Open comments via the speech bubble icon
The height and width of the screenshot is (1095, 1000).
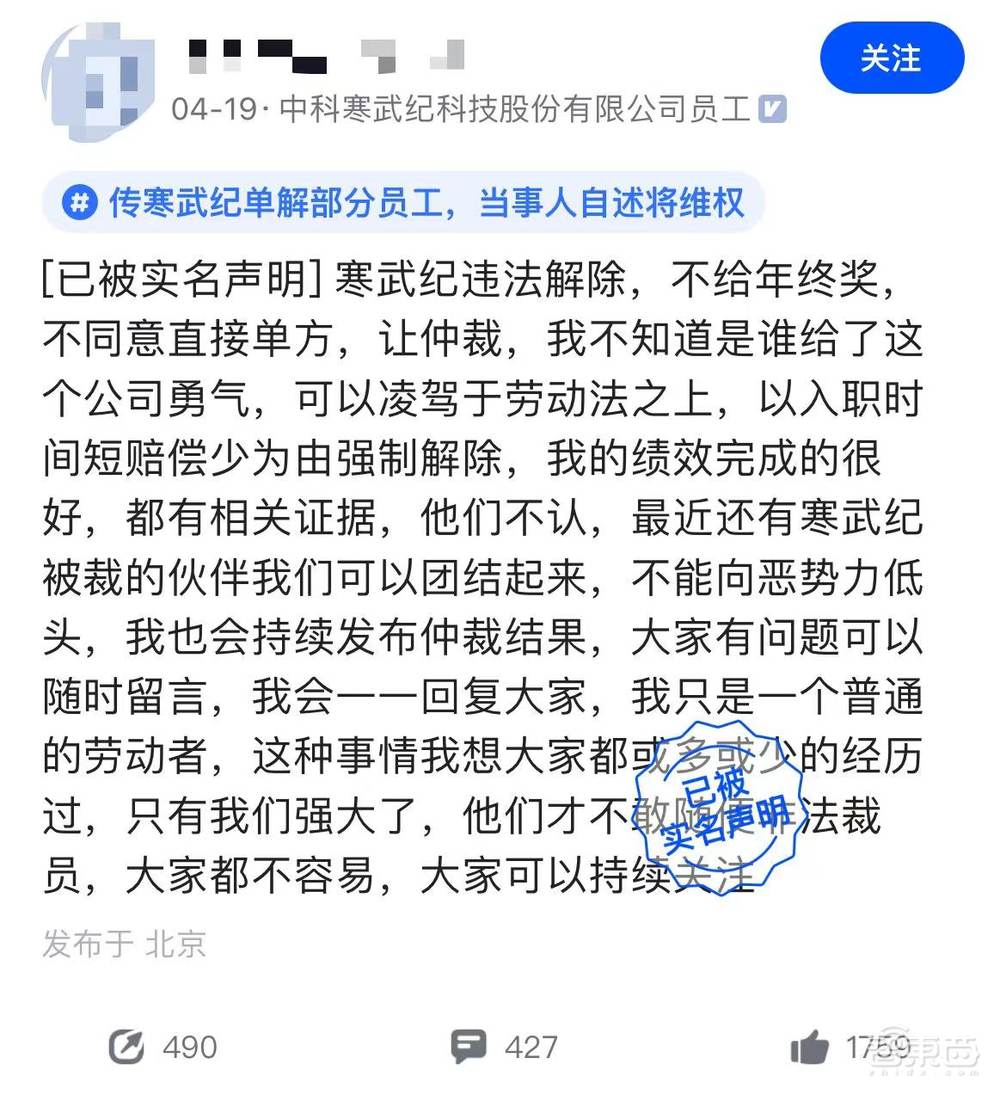[469, 1047]
